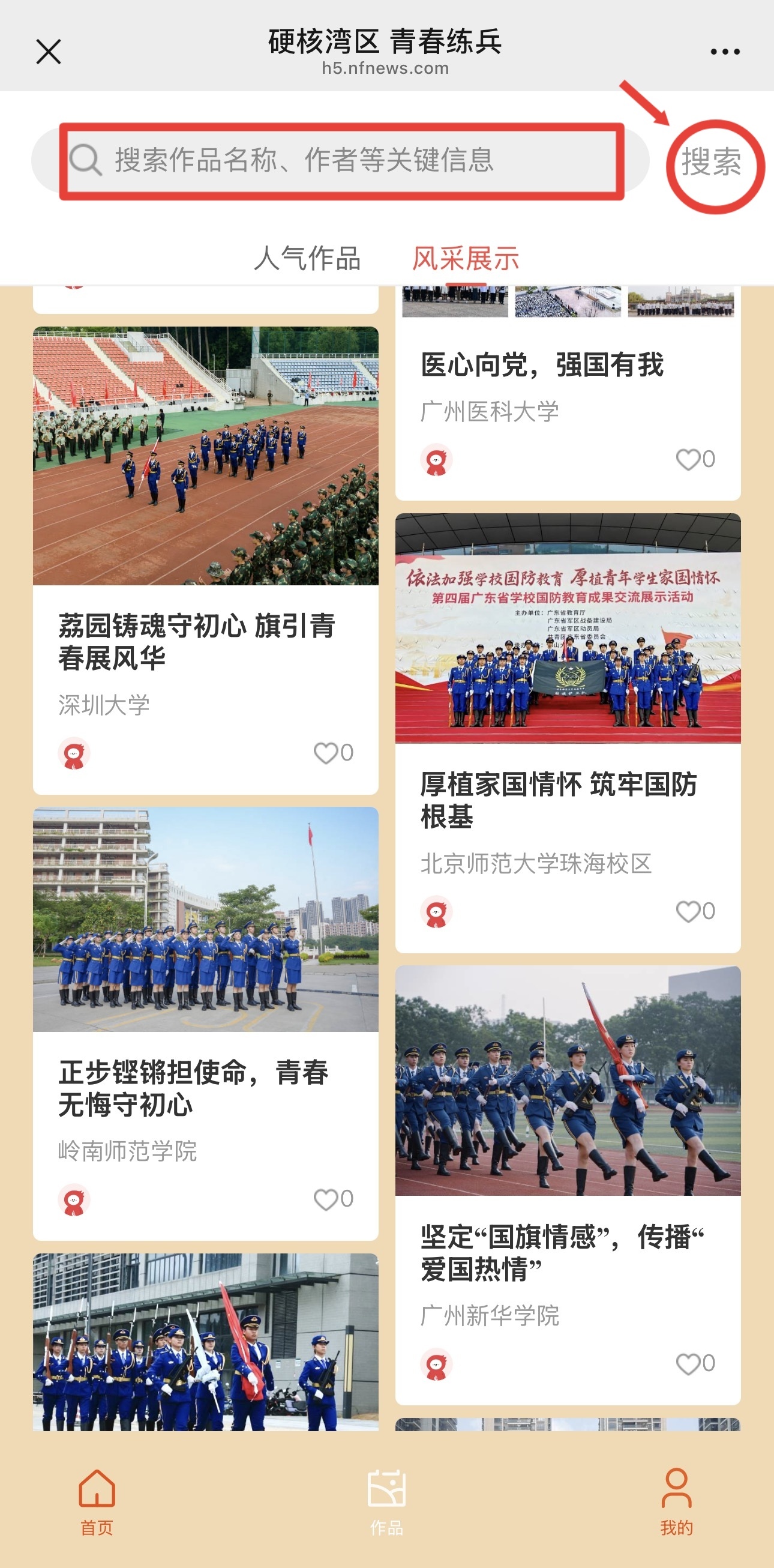The width and height of the screenshot is (774, 1568).
Task: Open the three-dot overflow menu
Action: [725, 52]
